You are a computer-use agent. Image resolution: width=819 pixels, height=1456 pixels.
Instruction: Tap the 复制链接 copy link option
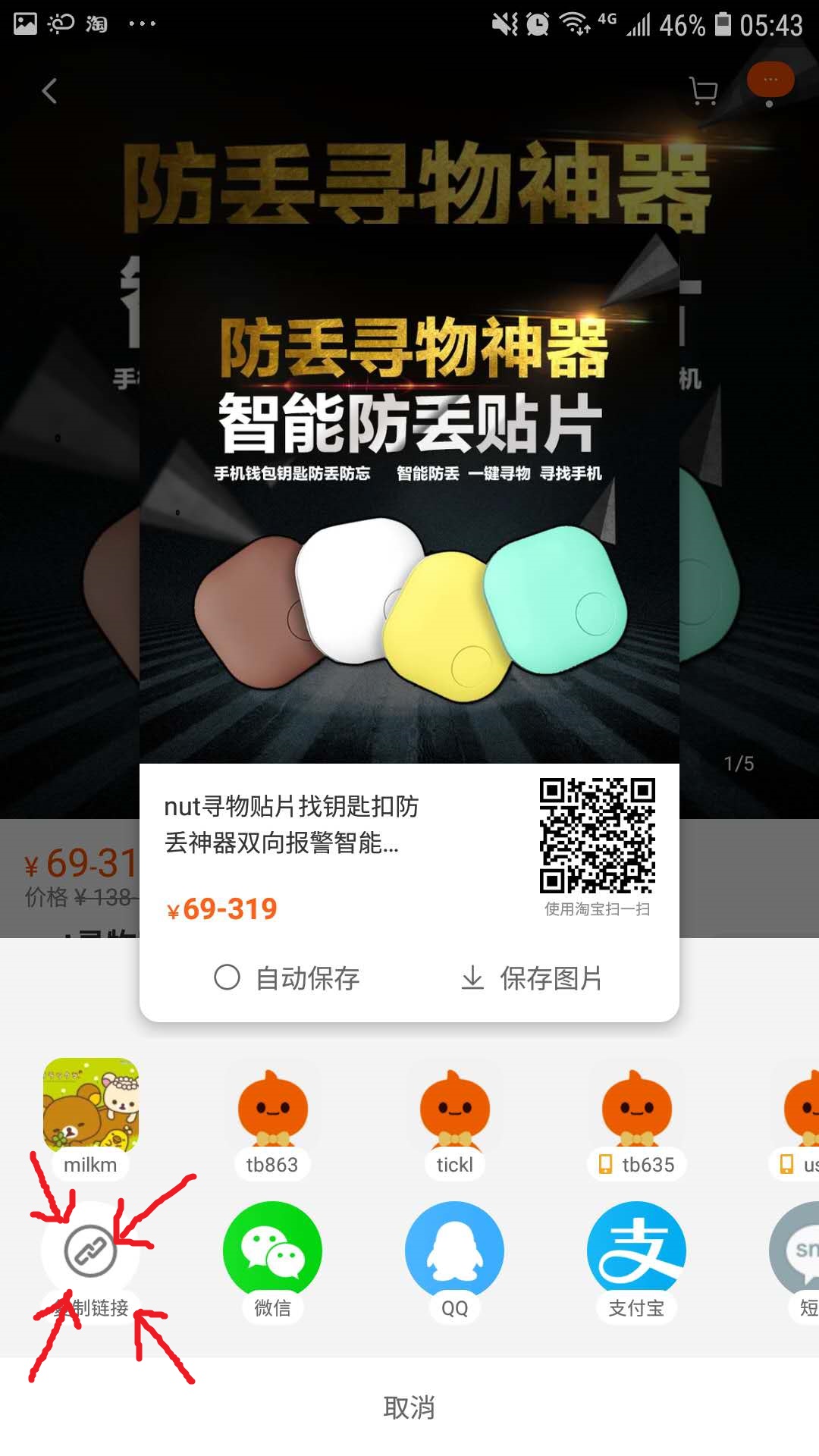coord(90,1251)
